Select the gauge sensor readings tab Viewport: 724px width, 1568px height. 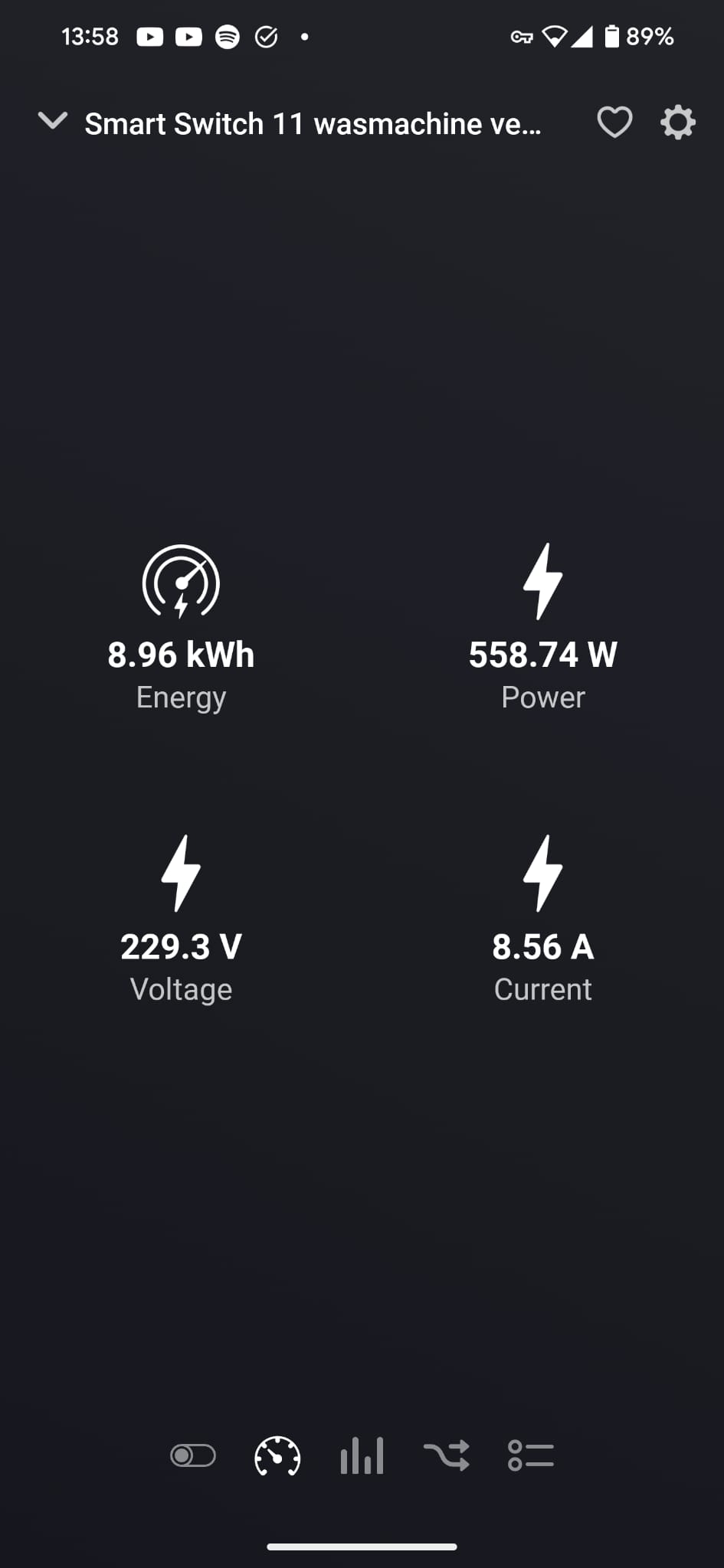tap(277, 1455)
